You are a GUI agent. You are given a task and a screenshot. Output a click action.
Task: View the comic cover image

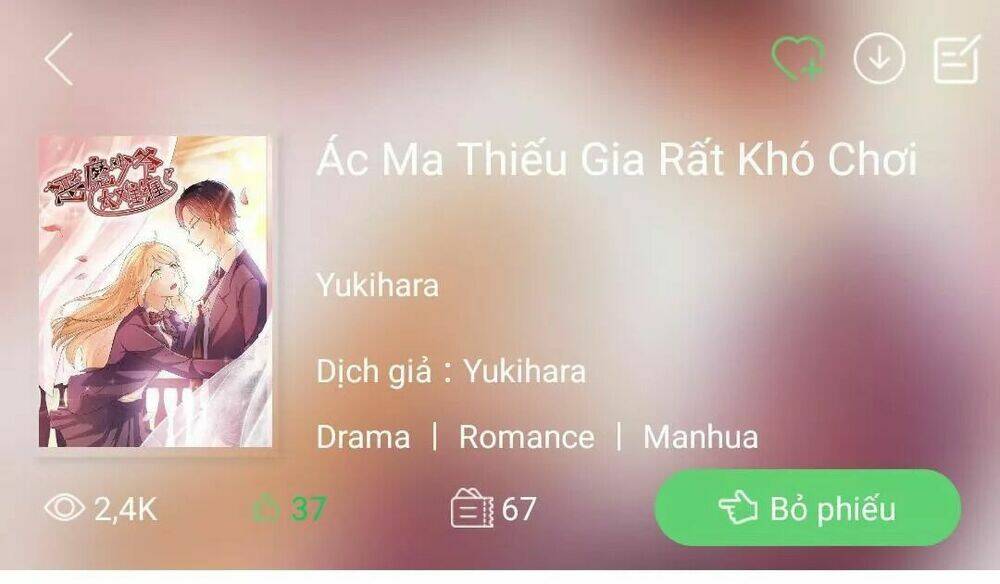(x=154, y=292)
